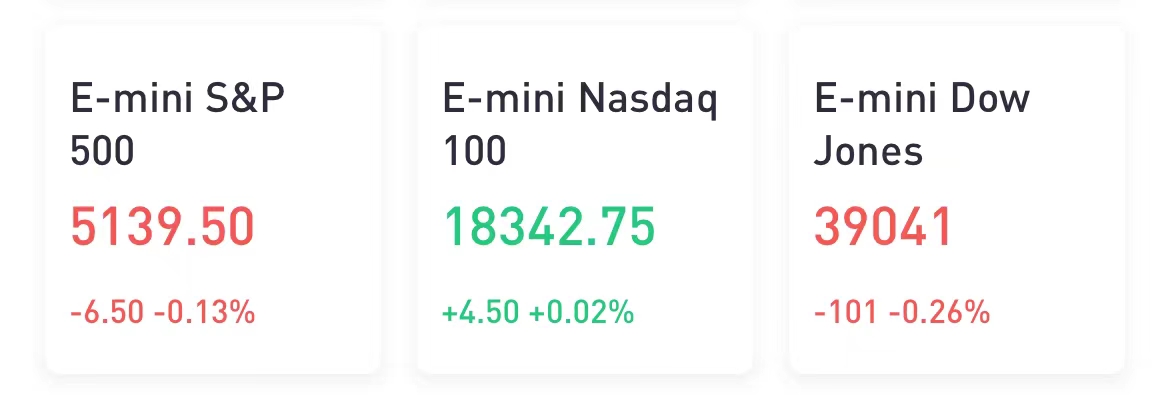This screenshot has height=402, width=1170.
Task: Open the E-mini Nasdaq 100 card
Action: tap(584, 200)
